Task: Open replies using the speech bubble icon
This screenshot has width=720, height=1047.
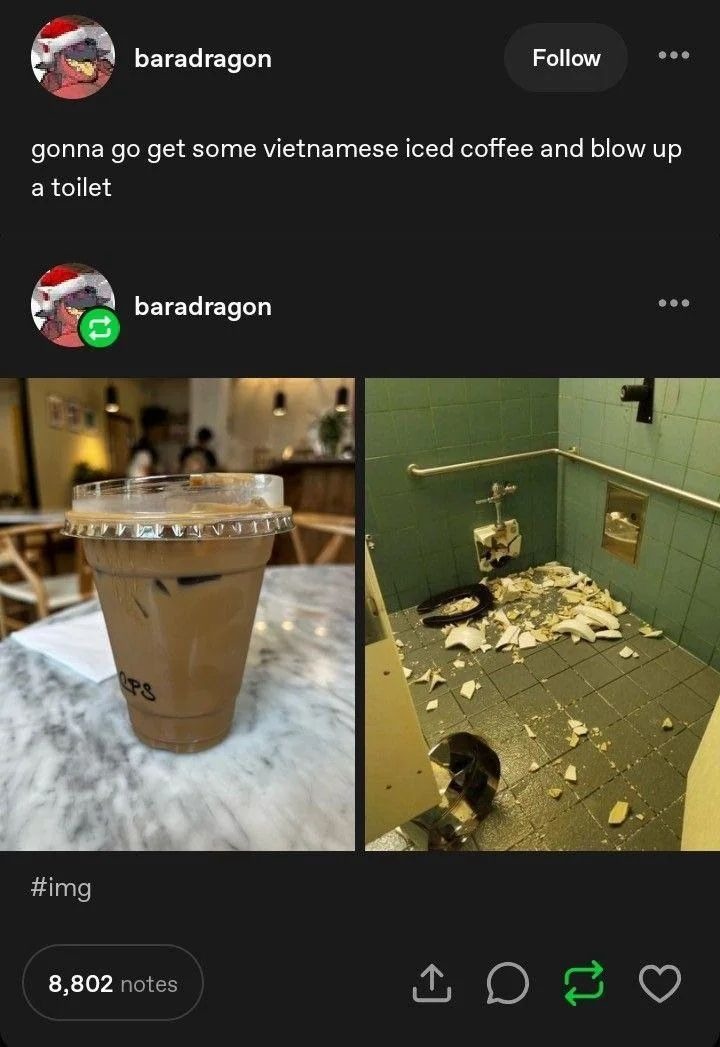Action: pos(507,983)
